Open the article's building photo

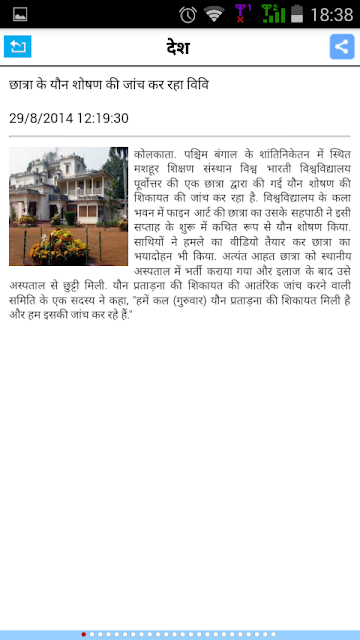point(69,207)
